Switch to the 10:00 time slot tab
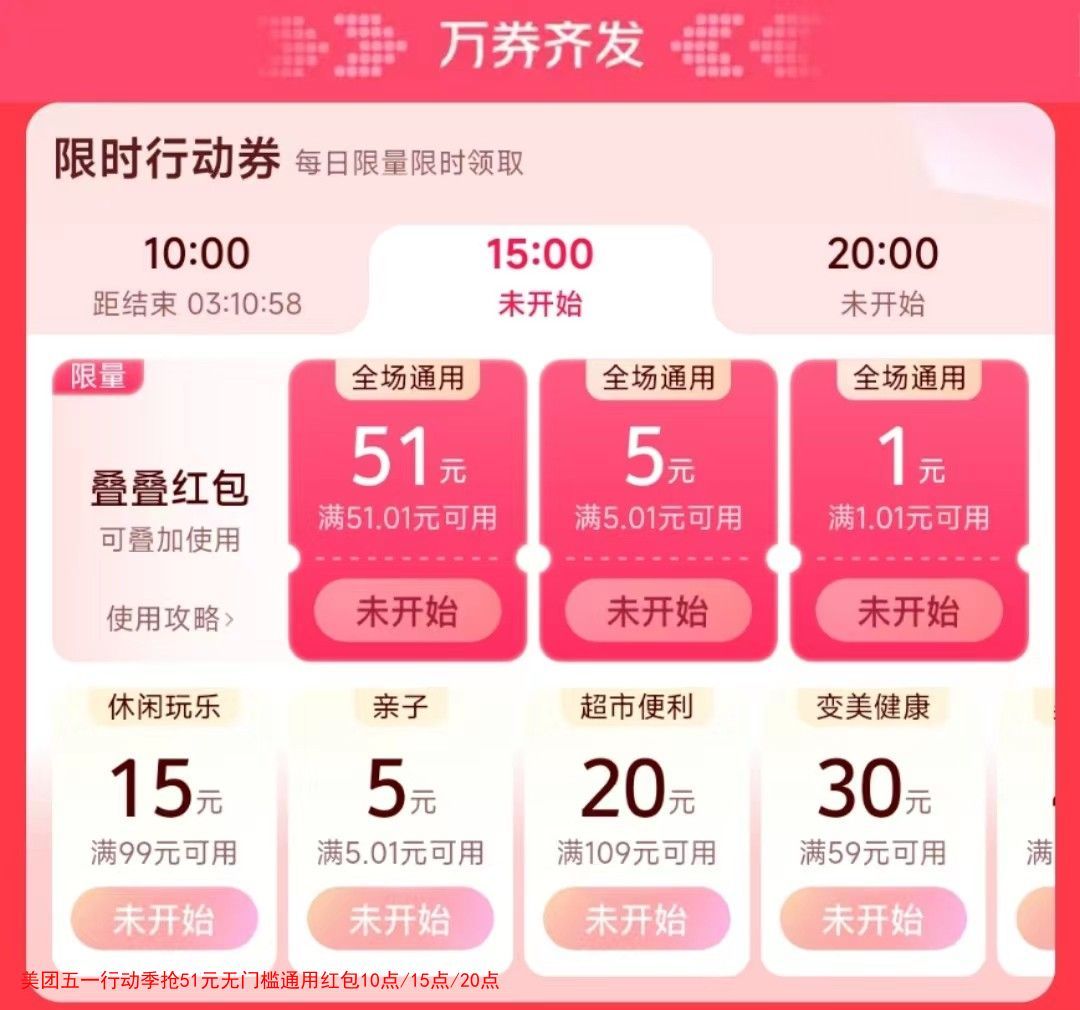The width and height of the screenshot is (1080, 1010). pyautogui.click(x=197, y=275)
